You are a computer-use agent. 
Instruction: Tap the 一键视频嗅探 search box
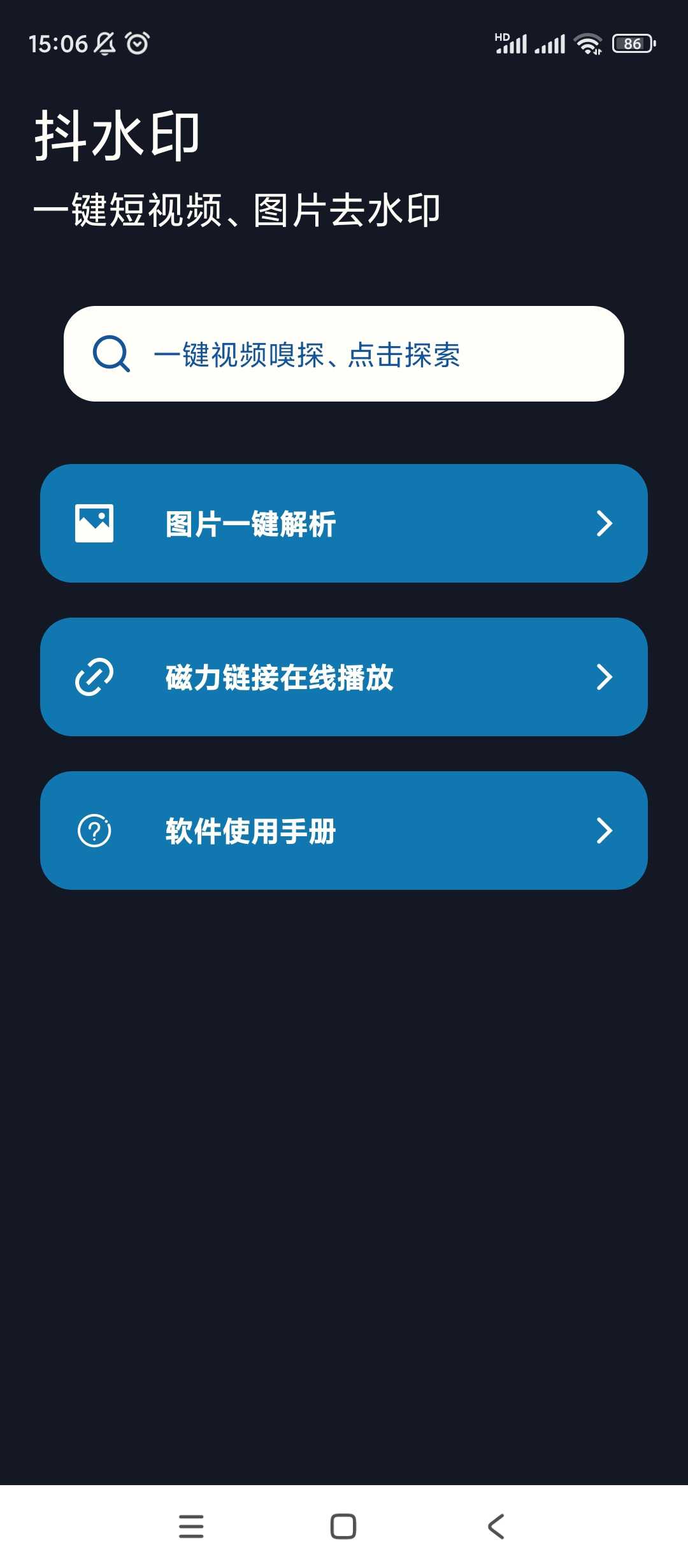coord(344,354)
